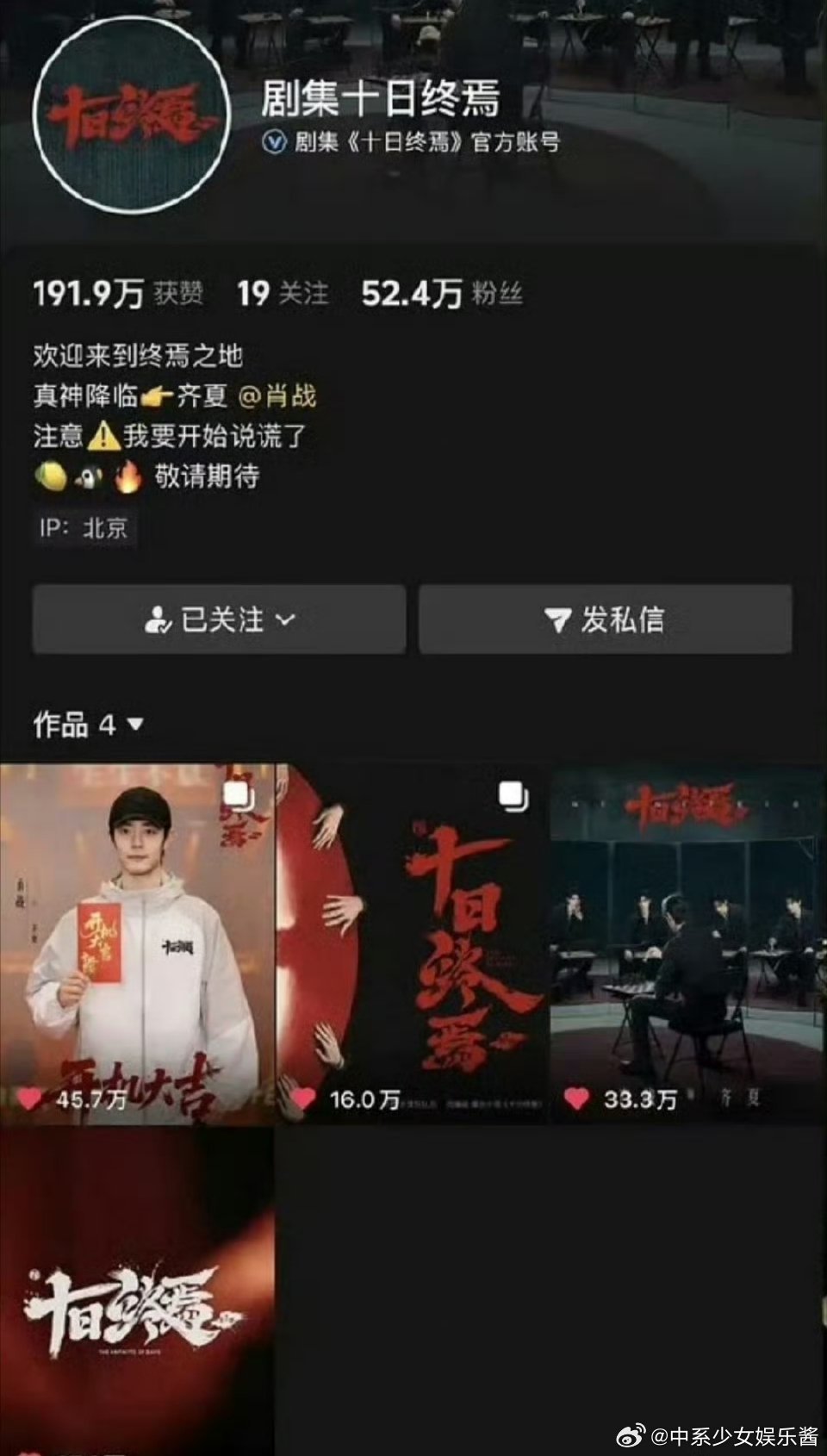Click the IP 北京 location label
Screen dimensions: 827x1456
click(84, 530)
